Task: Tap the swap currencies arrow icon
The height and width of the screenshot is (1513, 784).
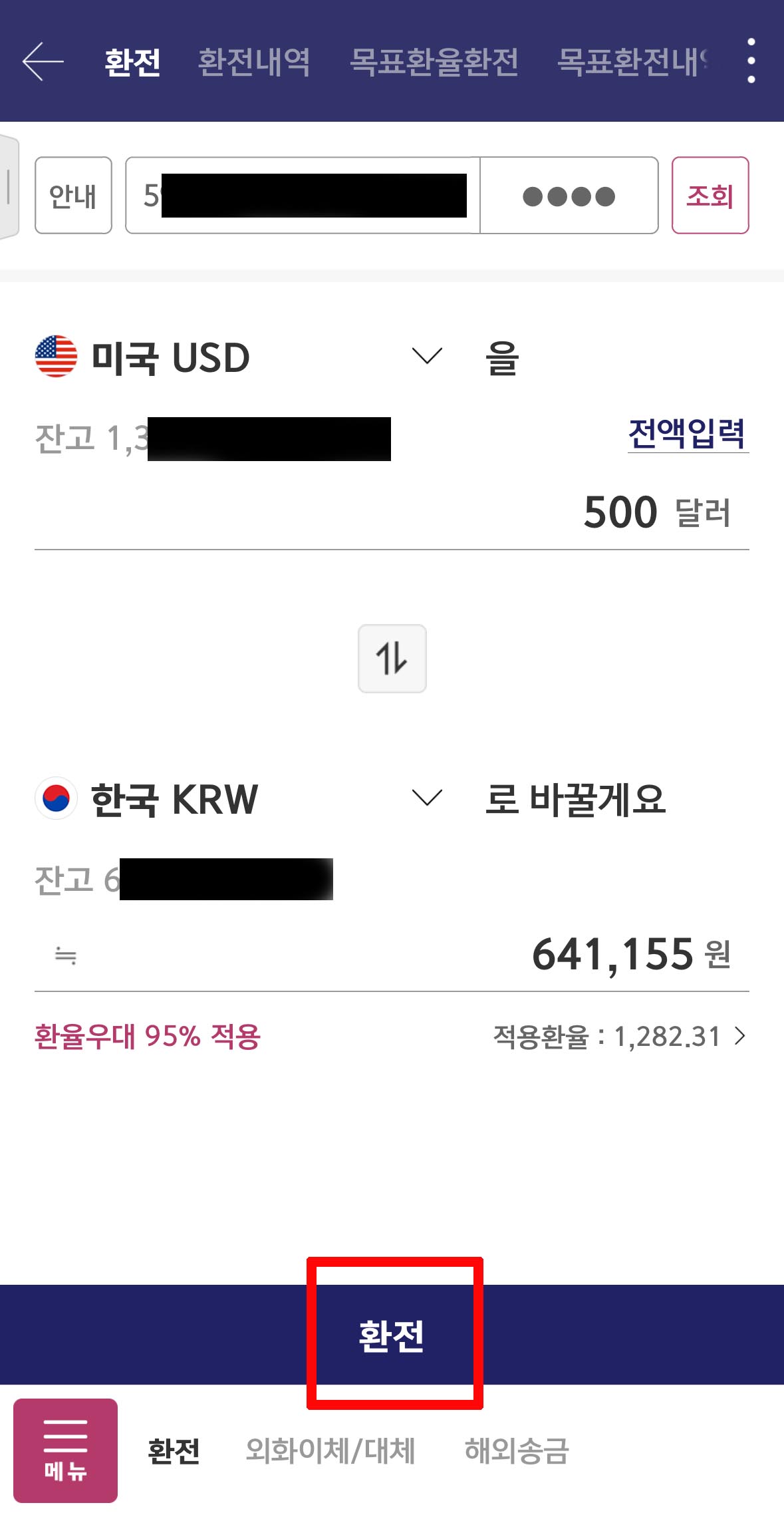Action: click(392, 658)
